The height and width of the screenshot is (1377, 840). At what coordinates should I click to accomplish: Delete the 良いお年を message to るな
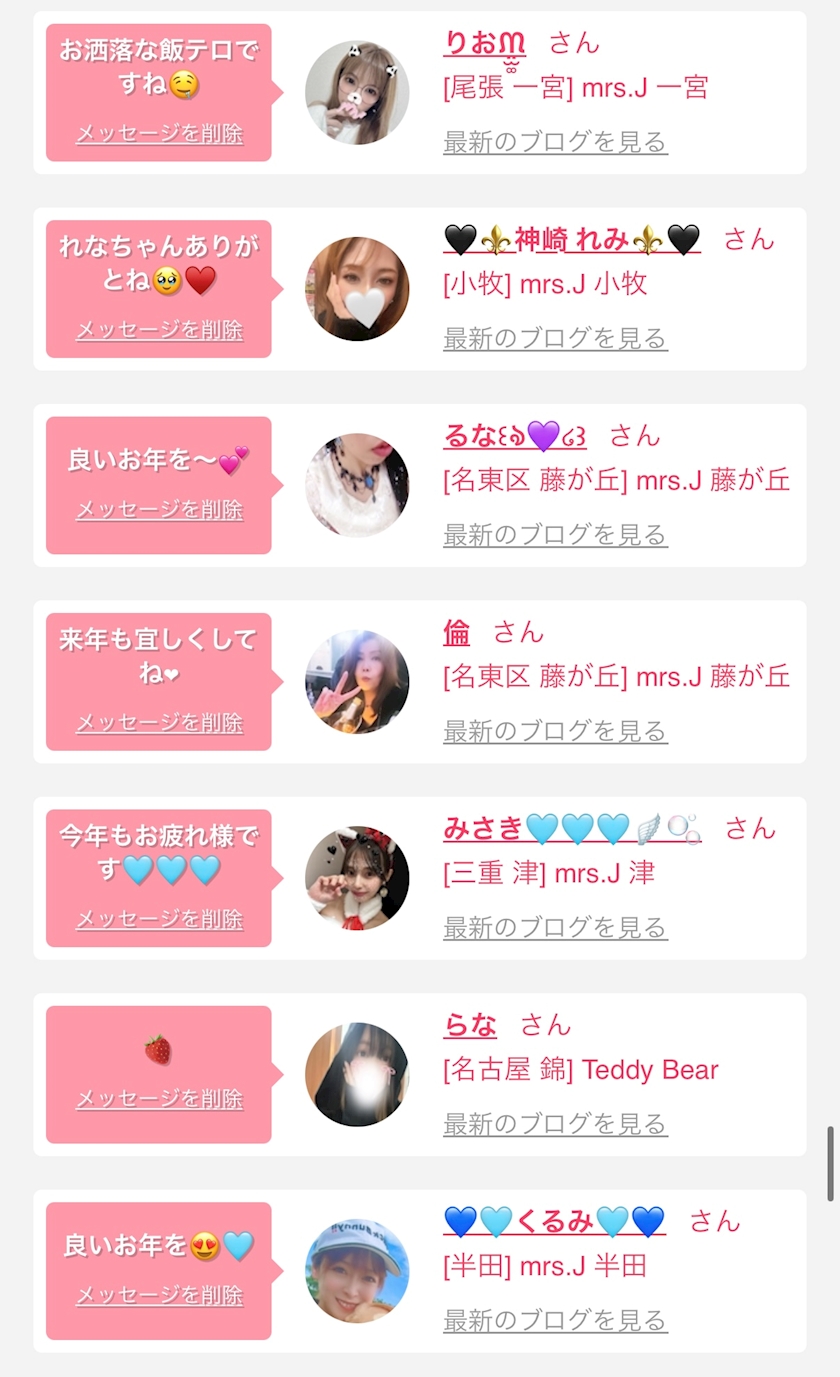click(x=159, y=509)
